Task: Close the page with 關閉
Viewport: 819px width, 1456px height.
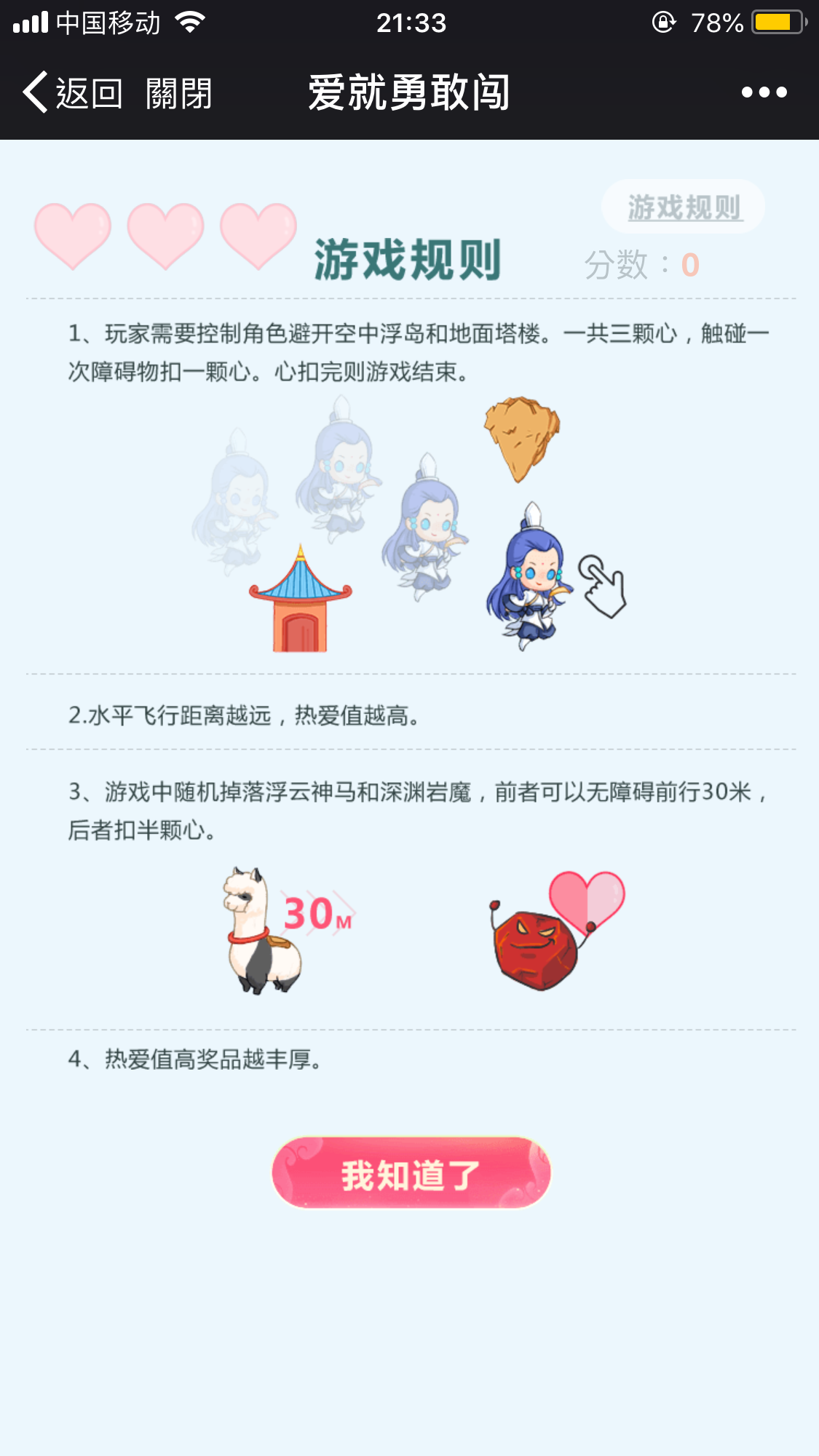Action: [178, 93]
